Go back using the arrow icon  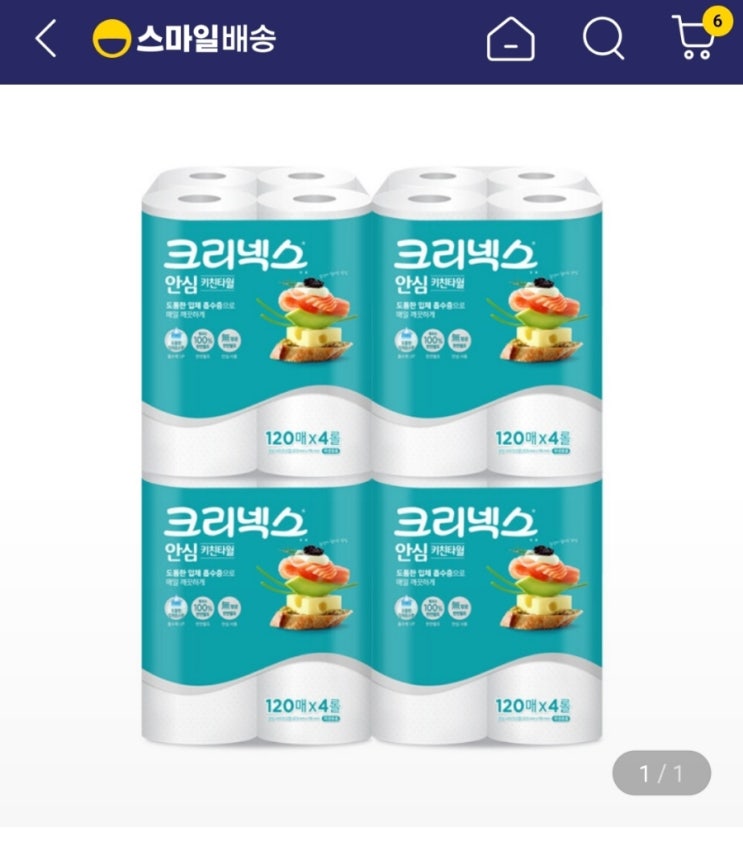pos(46,38)
